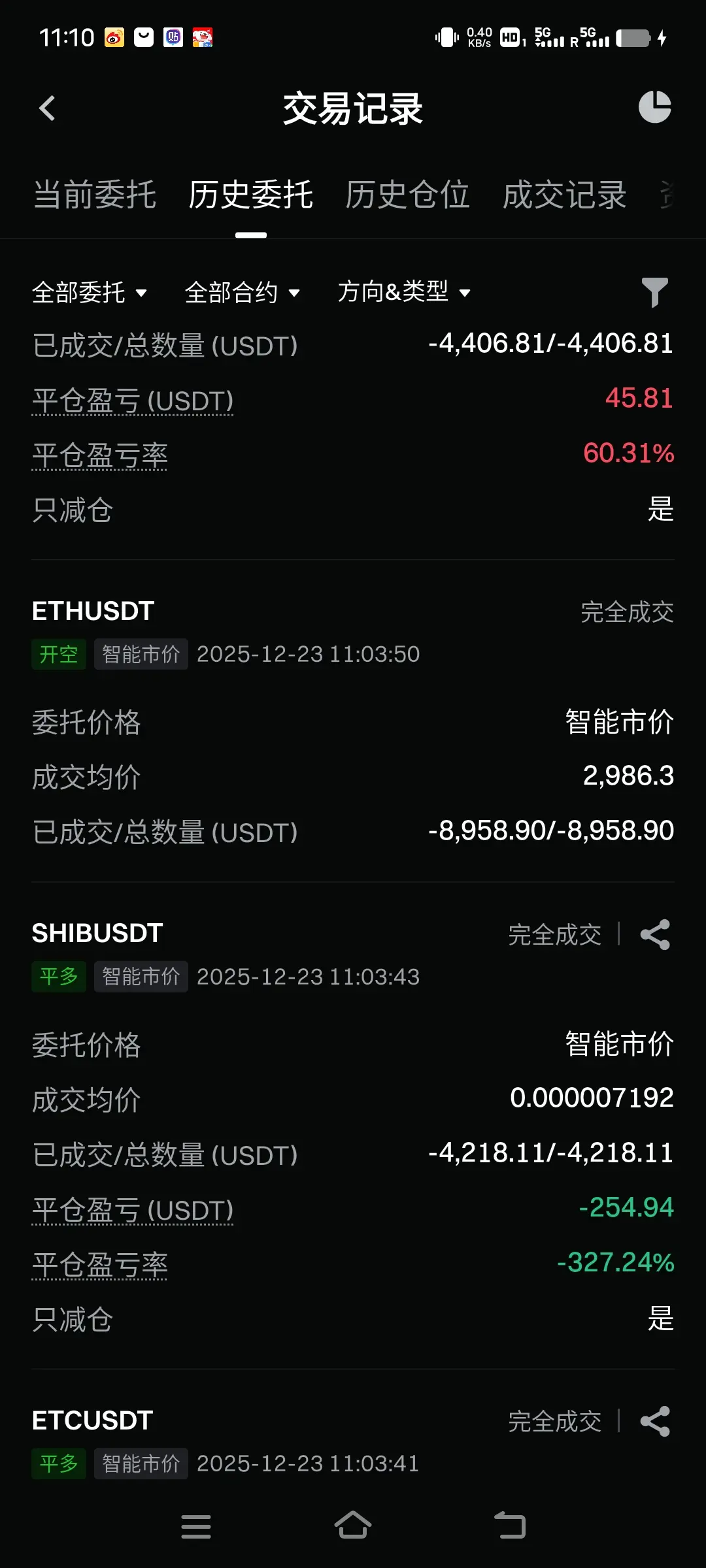Viewport: 706px width, 1568px height.
Task: Switch to the 当前委托 tab
Action: click(95, 195)
